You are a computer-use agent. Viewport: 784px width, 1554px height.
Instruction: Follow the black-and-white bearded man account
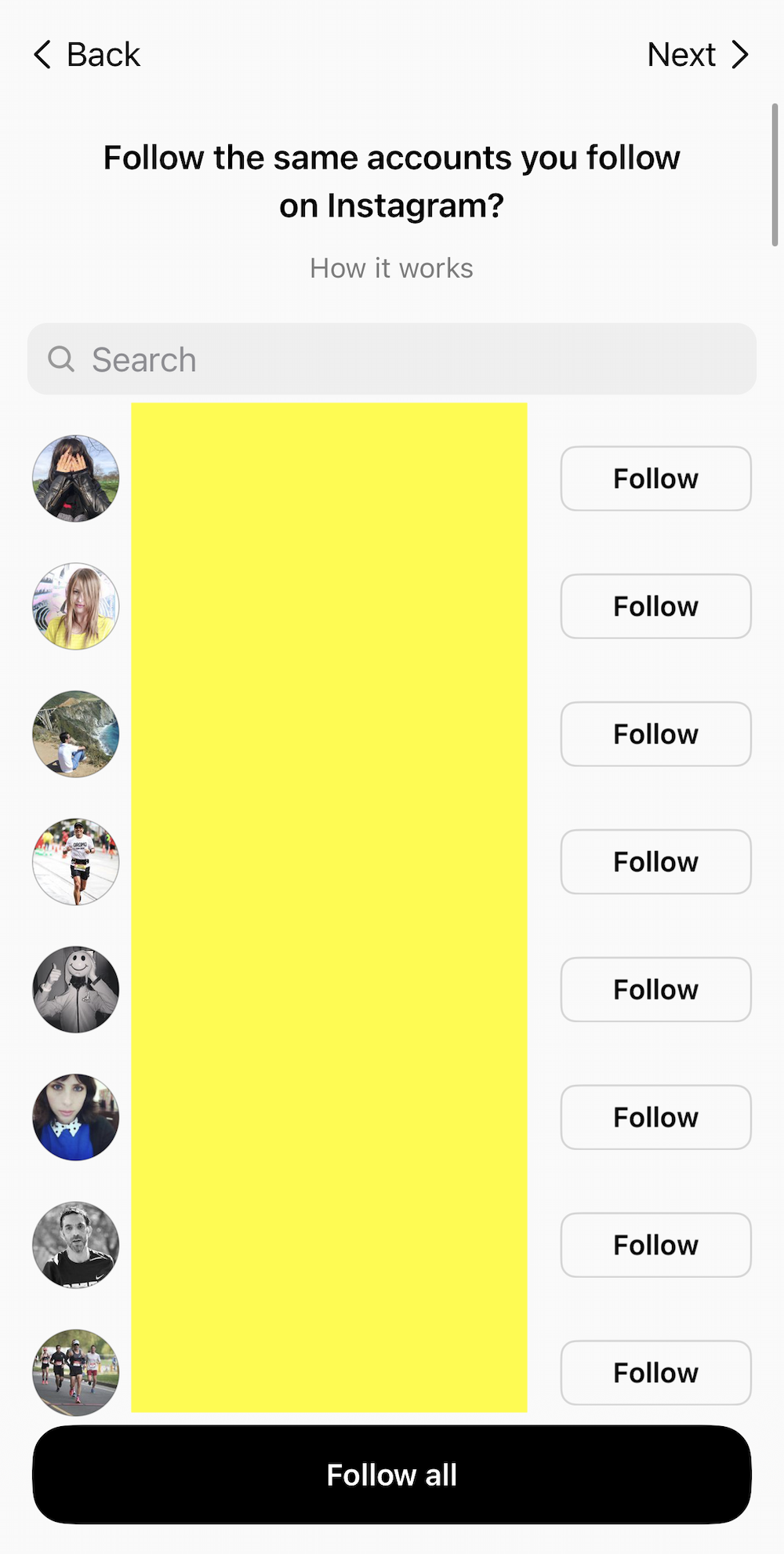655,1246
